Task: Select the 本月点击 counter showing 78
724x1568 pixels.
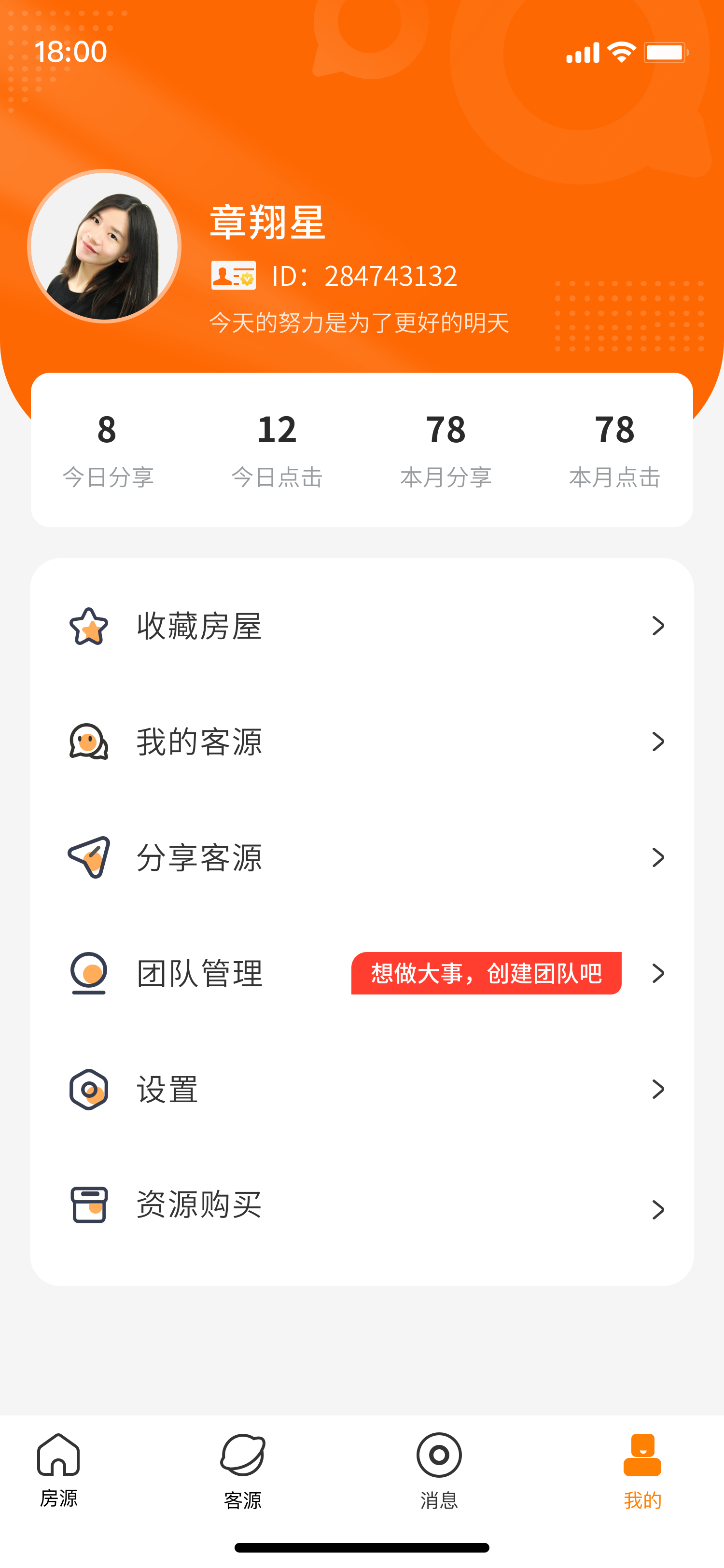Action: pyautogui.click(x=614, y=450)
